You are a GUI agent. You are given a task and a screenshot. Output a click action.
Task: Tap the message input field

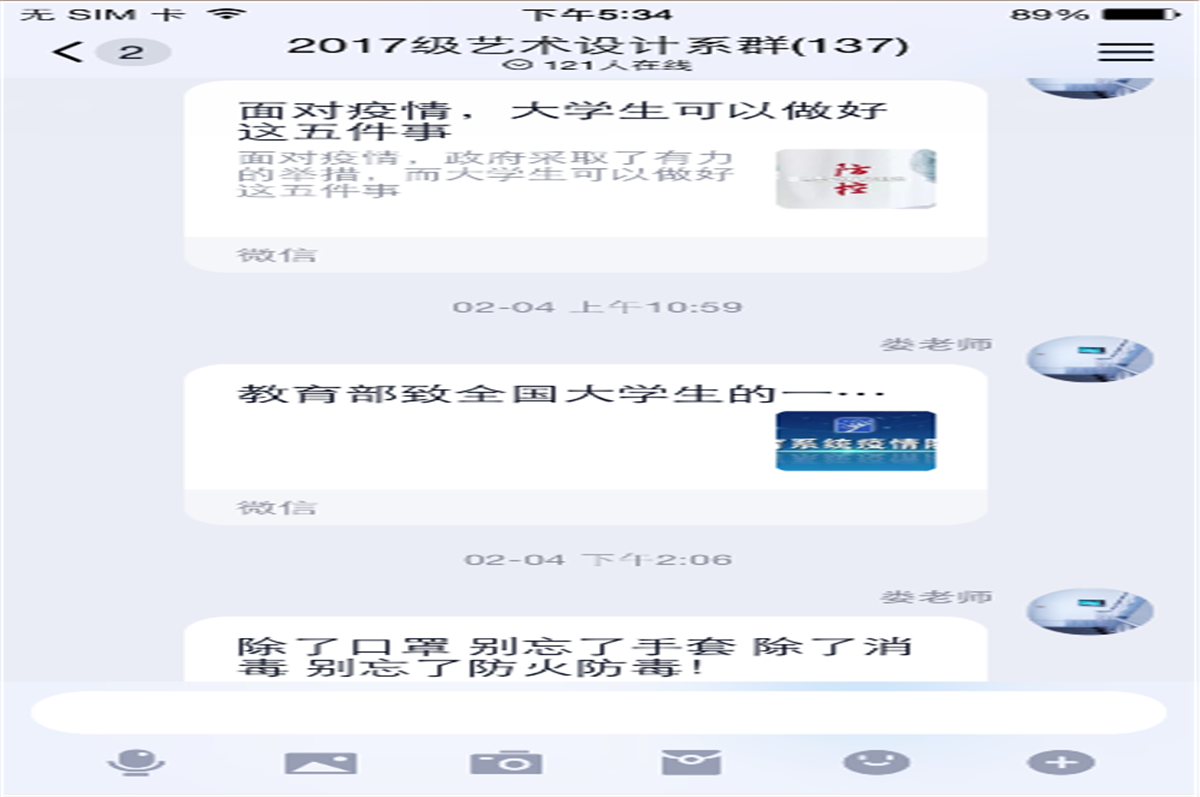coord(598,712)
